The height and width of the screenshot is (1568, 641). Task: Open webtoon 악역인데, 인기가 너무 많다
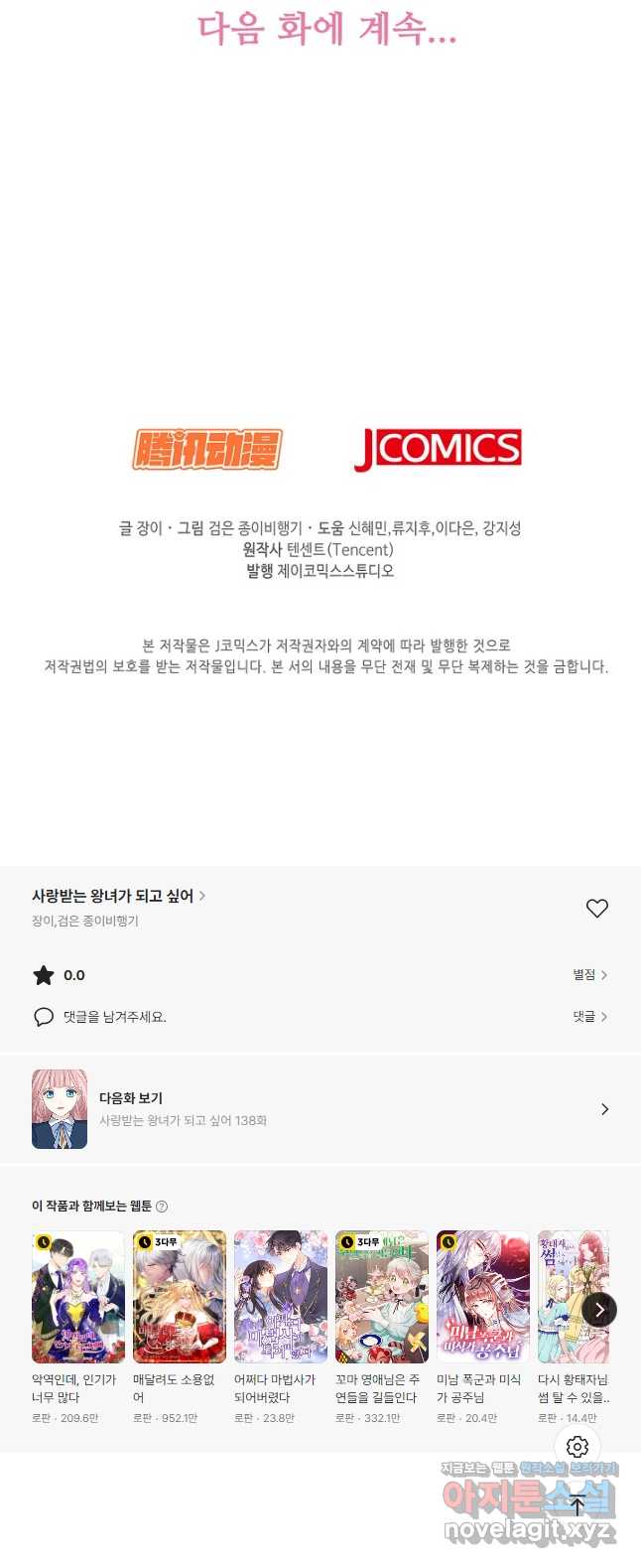click(x=78, y=1297)
